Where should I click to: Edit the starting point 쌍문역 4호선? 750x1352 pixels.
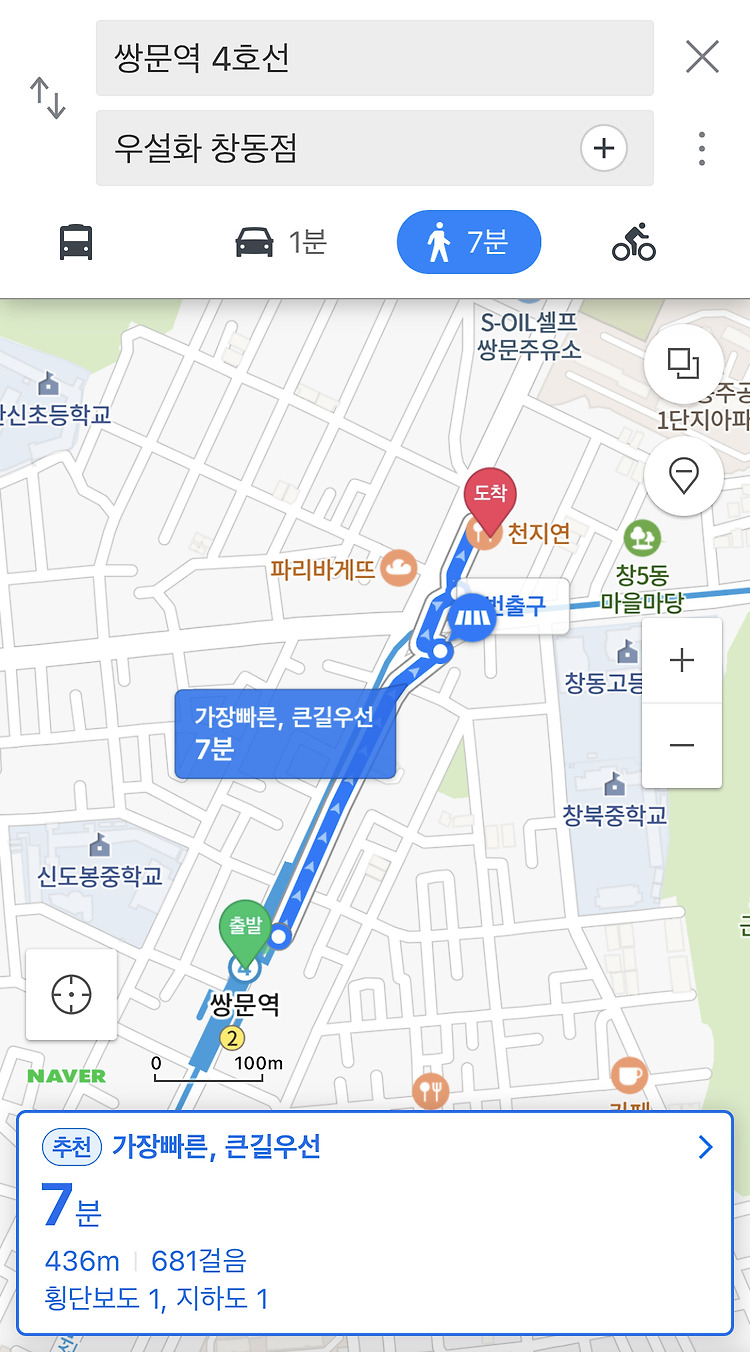375,58
